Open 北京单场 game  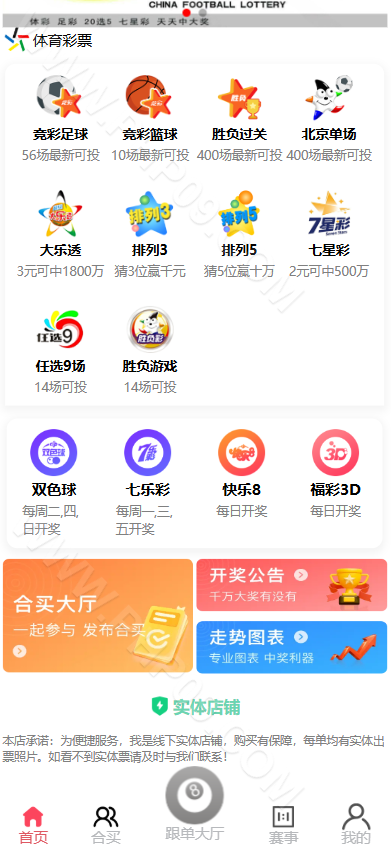tap(329, 119)
